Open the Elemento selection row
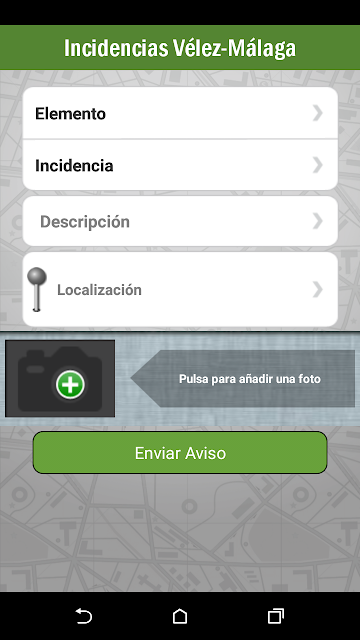 180,113
